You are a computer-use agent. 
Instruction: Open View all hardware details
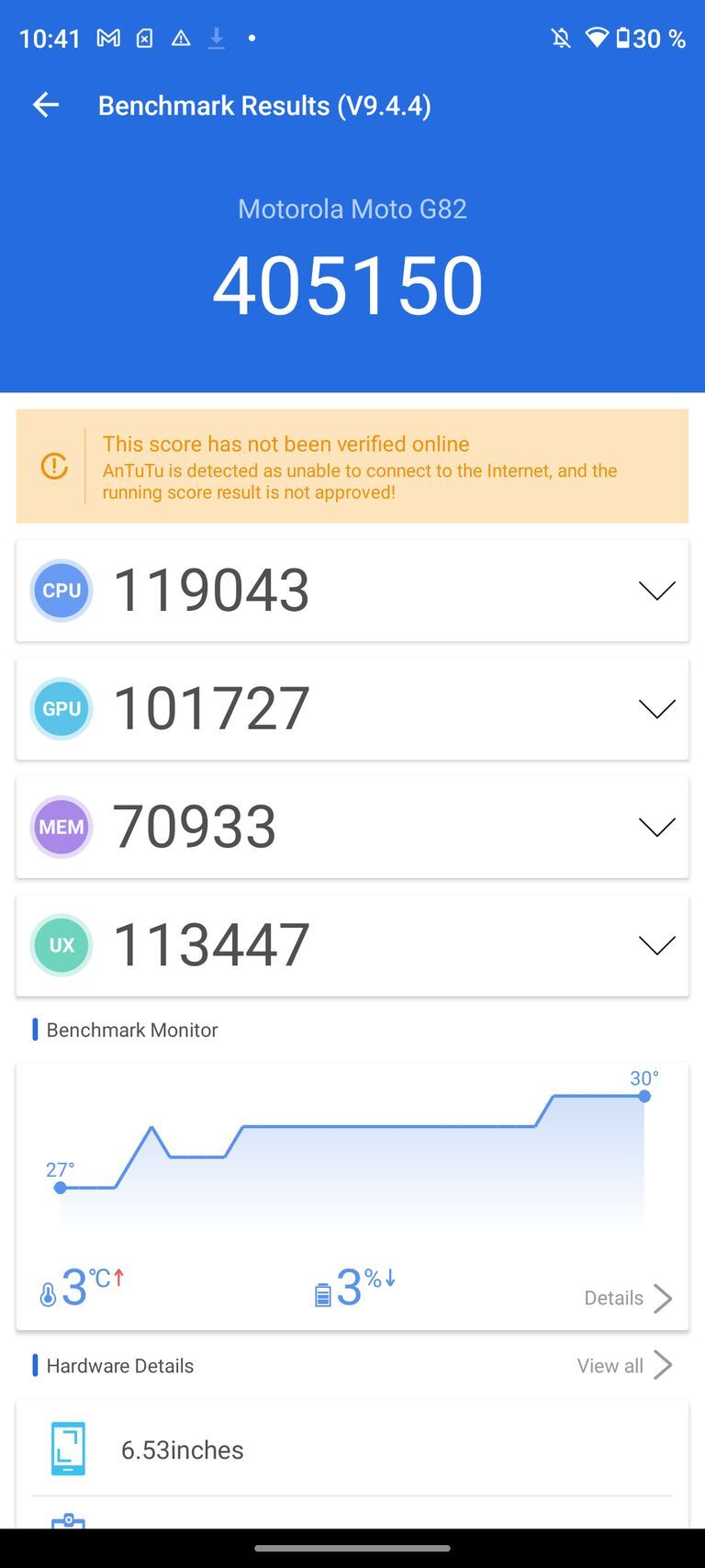(625, 1366)
